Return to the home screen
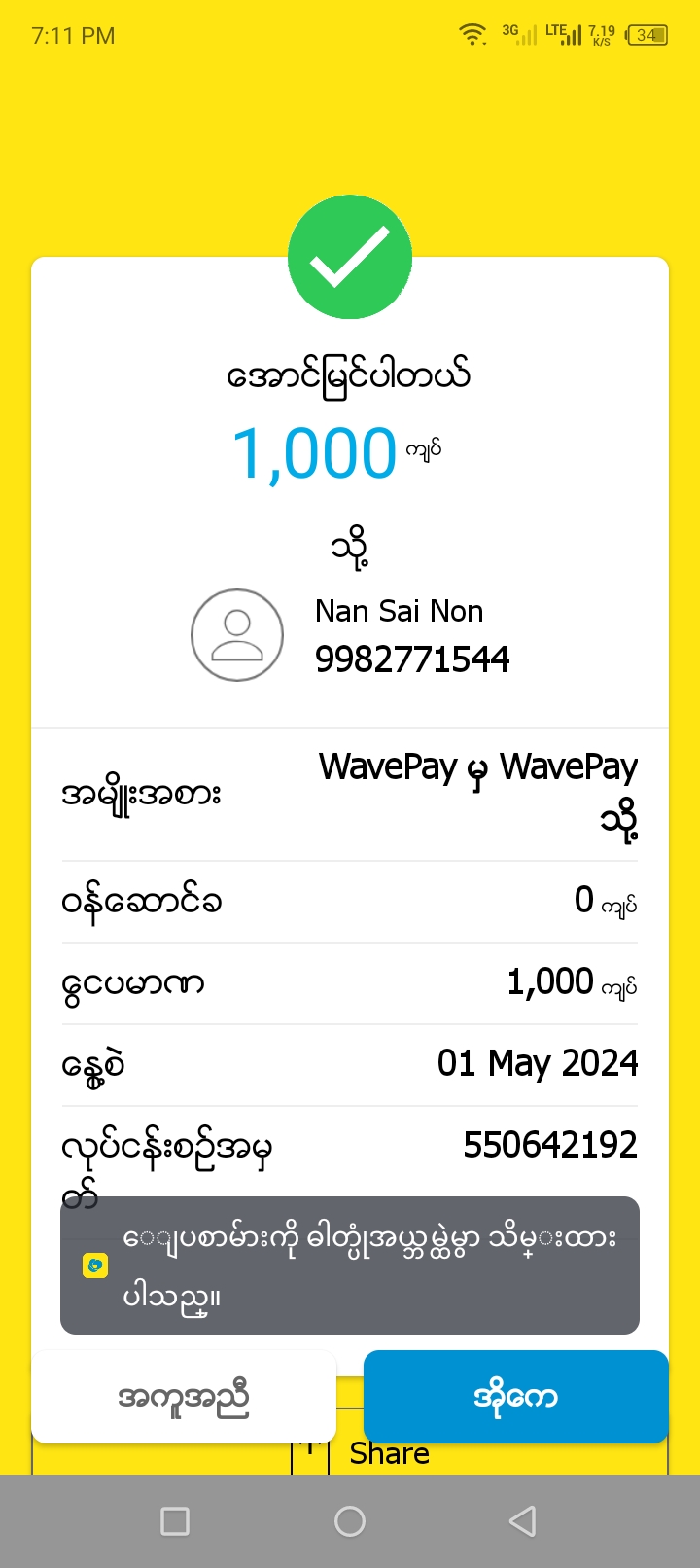Image resolution: width=700 pixels, height=1568 pixels. pyautogui.click(x=350, y=1521)
